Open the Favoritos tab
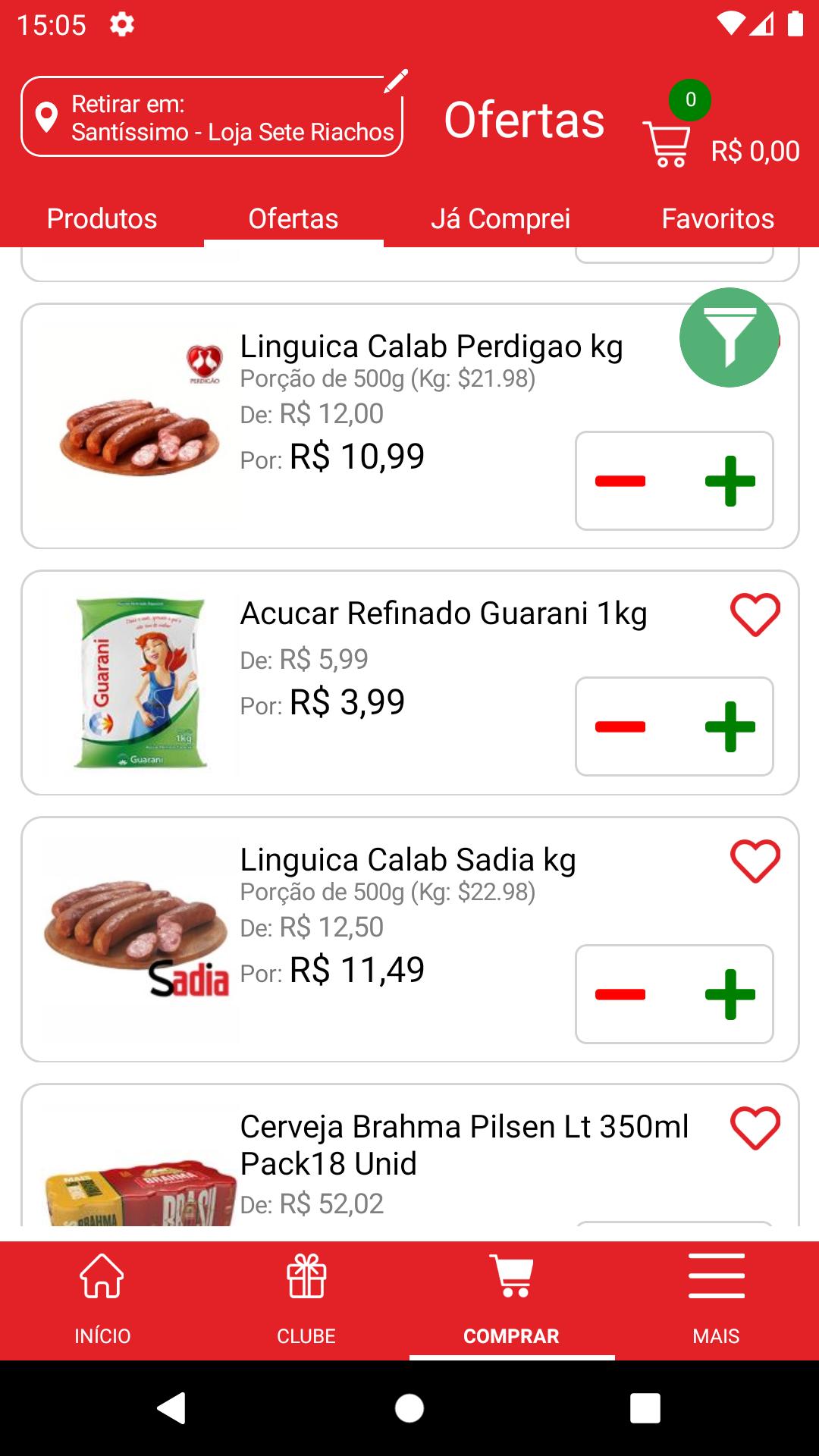The image size is (819, 1456). click(717, 218)
